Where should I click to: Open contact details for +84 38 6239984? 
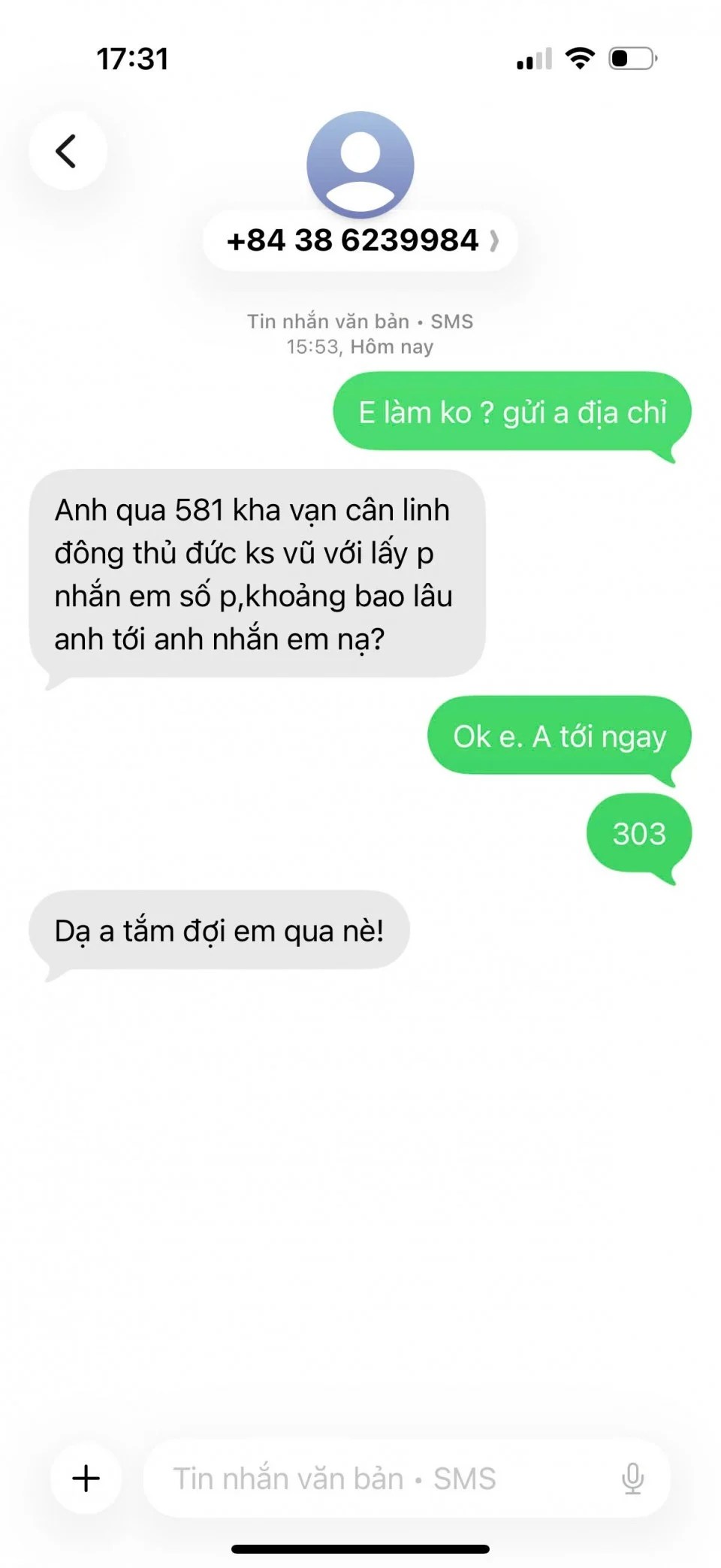[360, 240]
